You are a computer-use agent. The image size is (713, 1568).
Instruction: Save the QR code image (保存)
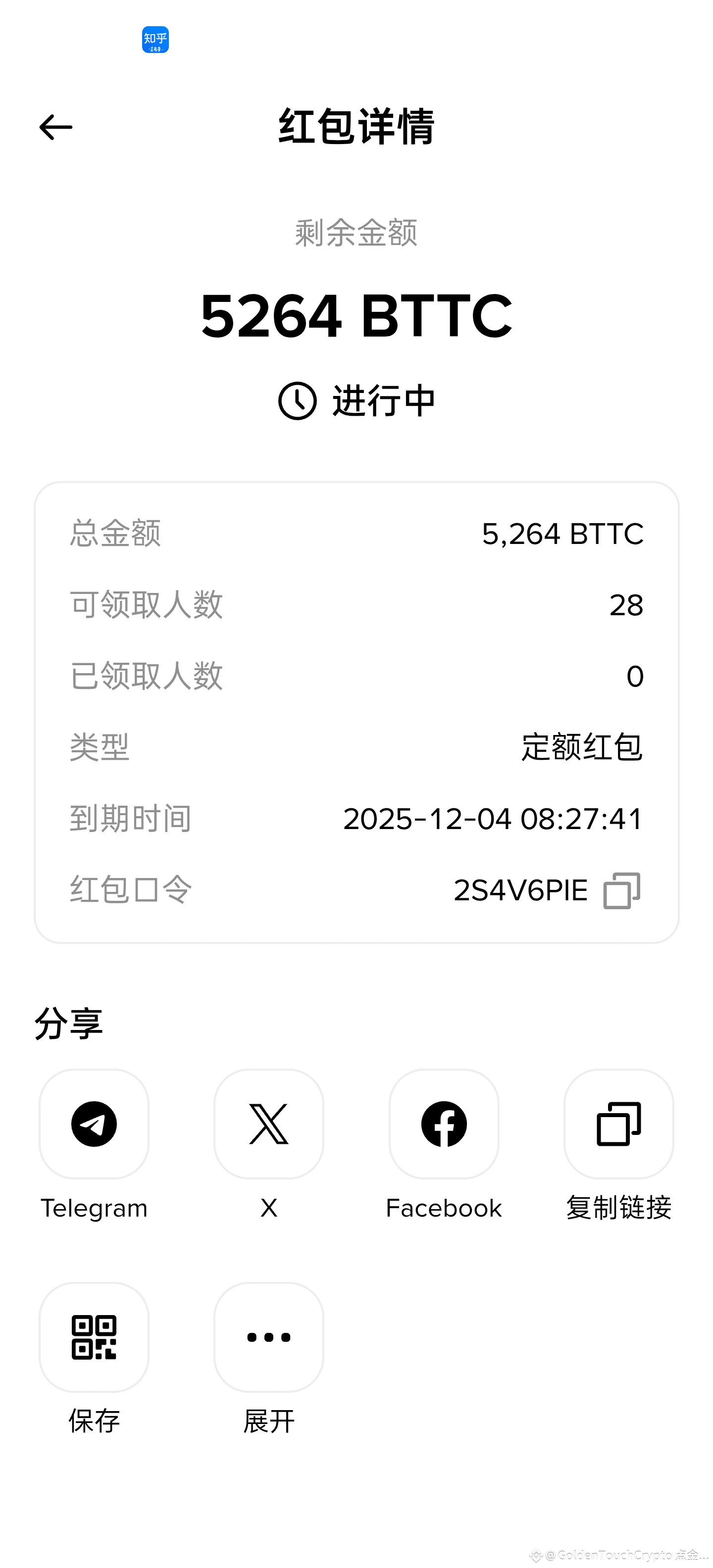tap(94, 1337)
